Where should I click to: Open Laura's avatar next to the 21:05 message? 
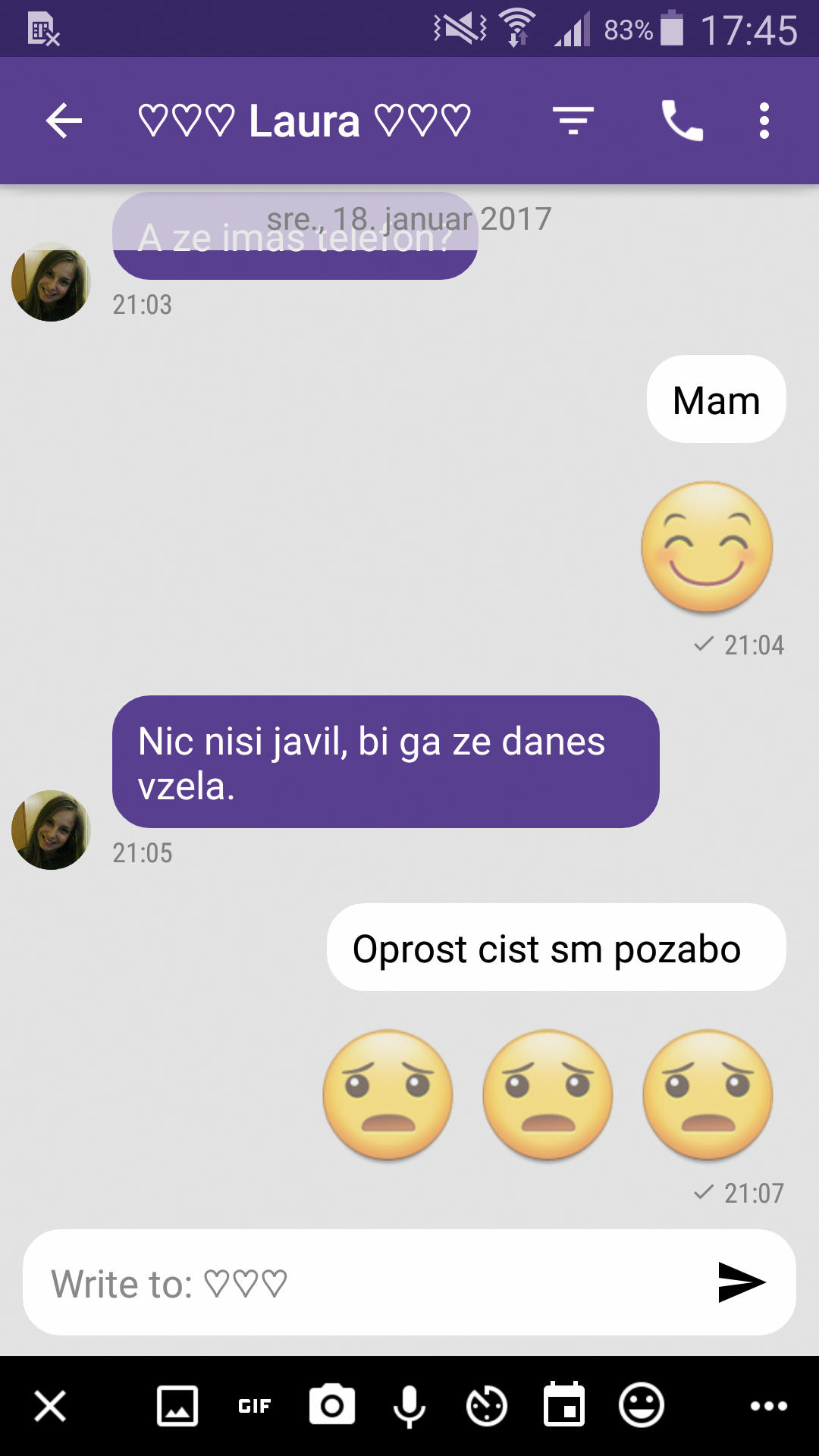(51, 830)
